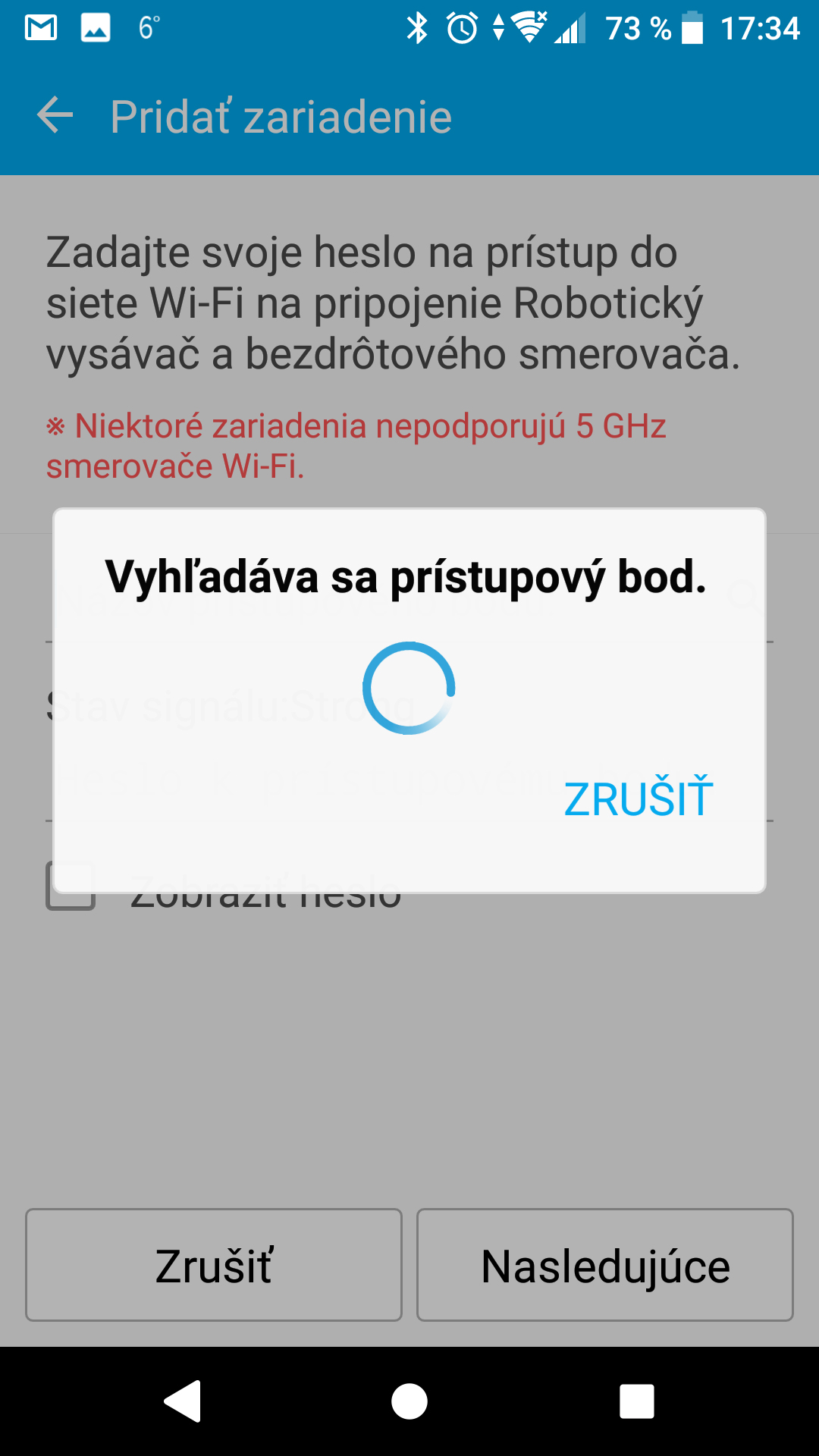Go back using the app bar arrow
The width and height of the screenshot is (819, 1456).
pos(55,116)
